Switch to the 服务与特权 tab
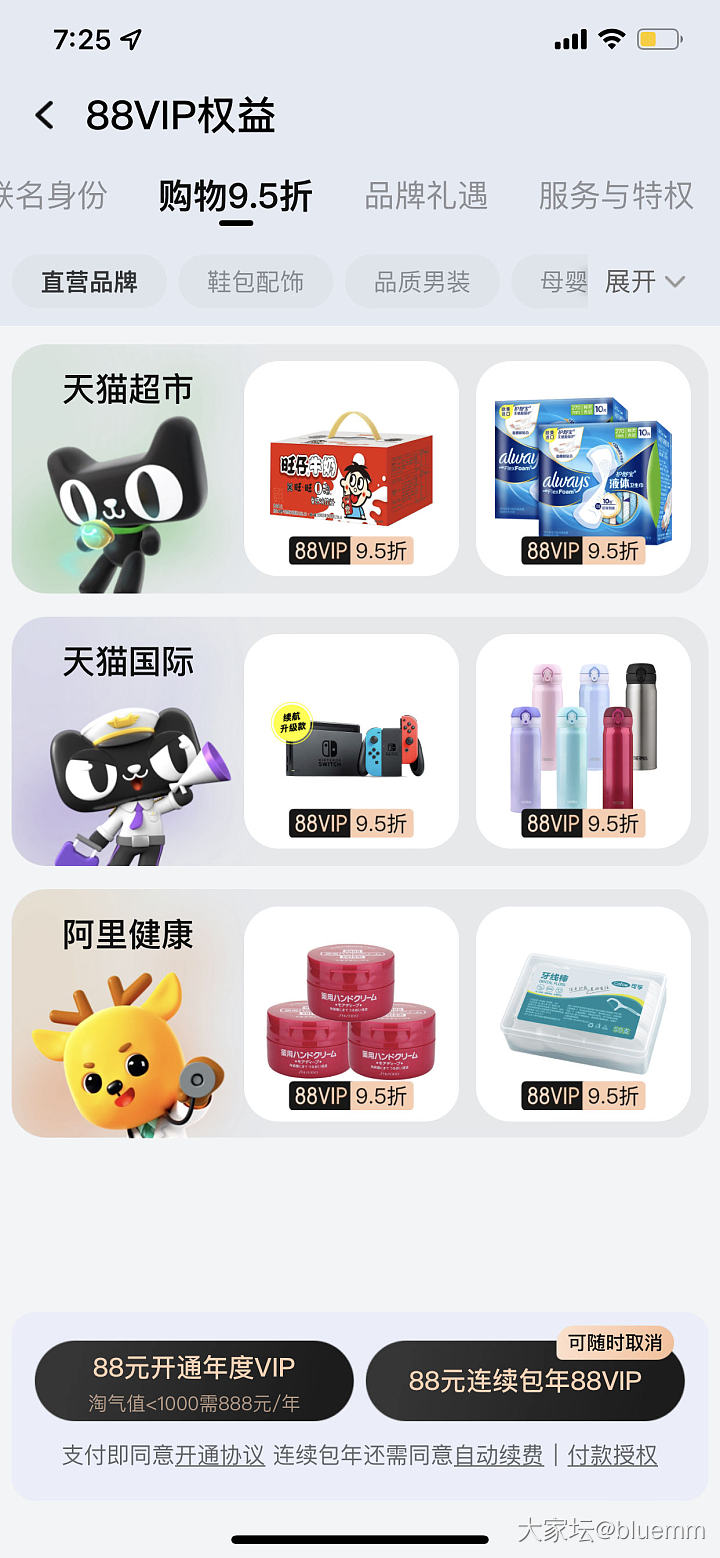720x1558 pixels. [615, 196]
